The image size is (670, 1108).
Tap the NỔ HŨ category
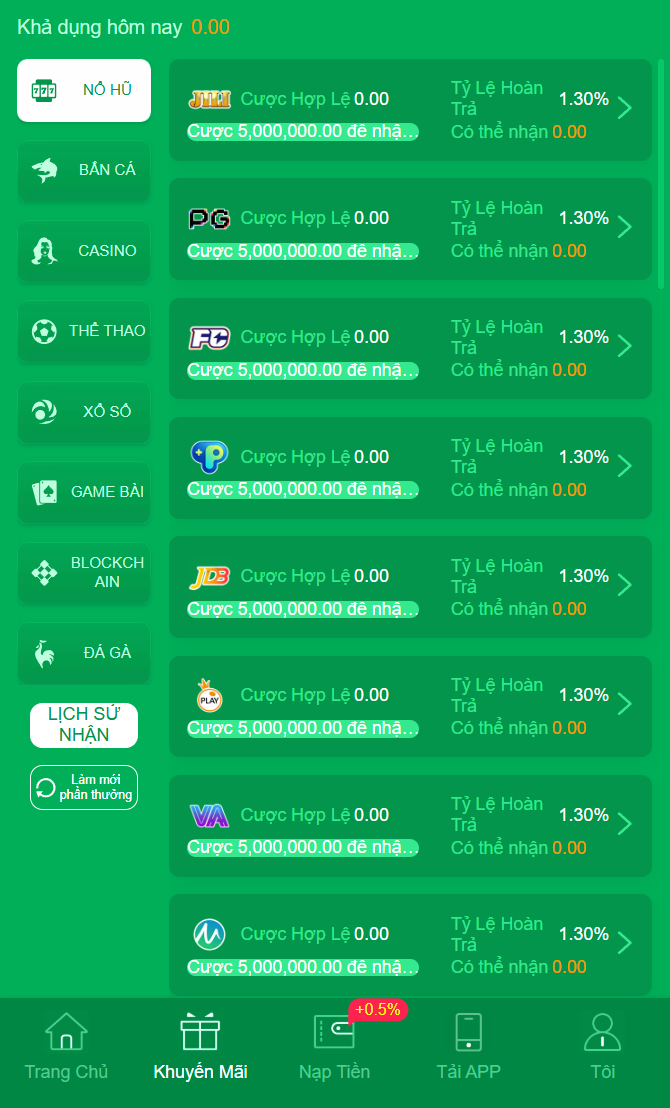coord(84,90)
